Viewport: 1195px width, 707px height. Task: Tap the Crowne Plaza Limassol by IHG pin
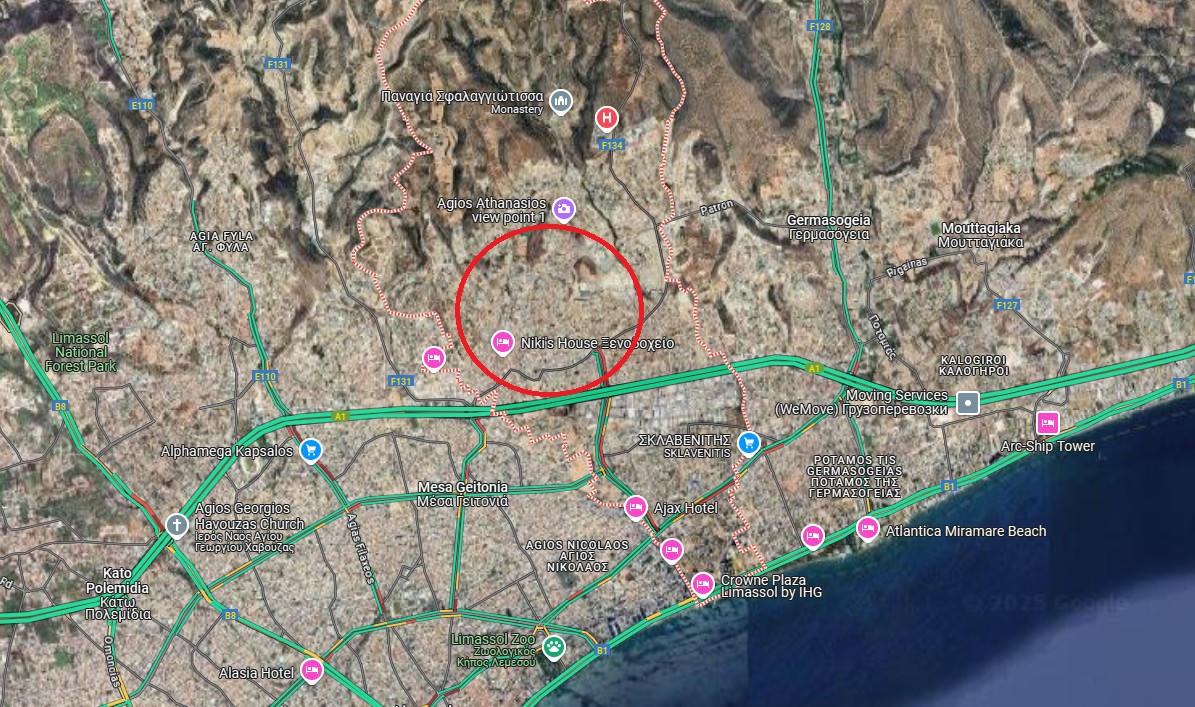tap(703, 583)
